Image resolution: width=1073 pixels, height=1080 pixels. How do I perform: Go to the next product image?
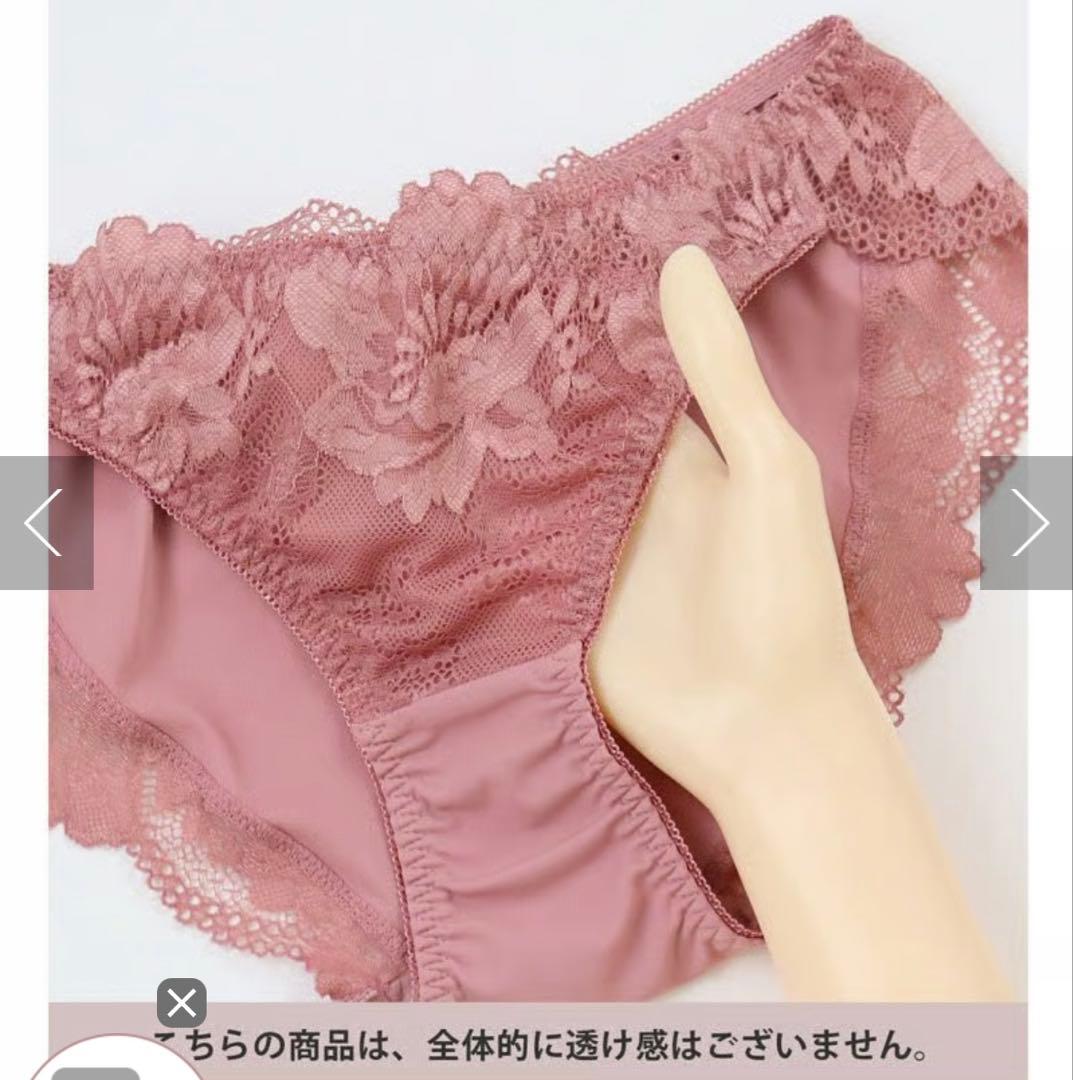pos(1027,523)
